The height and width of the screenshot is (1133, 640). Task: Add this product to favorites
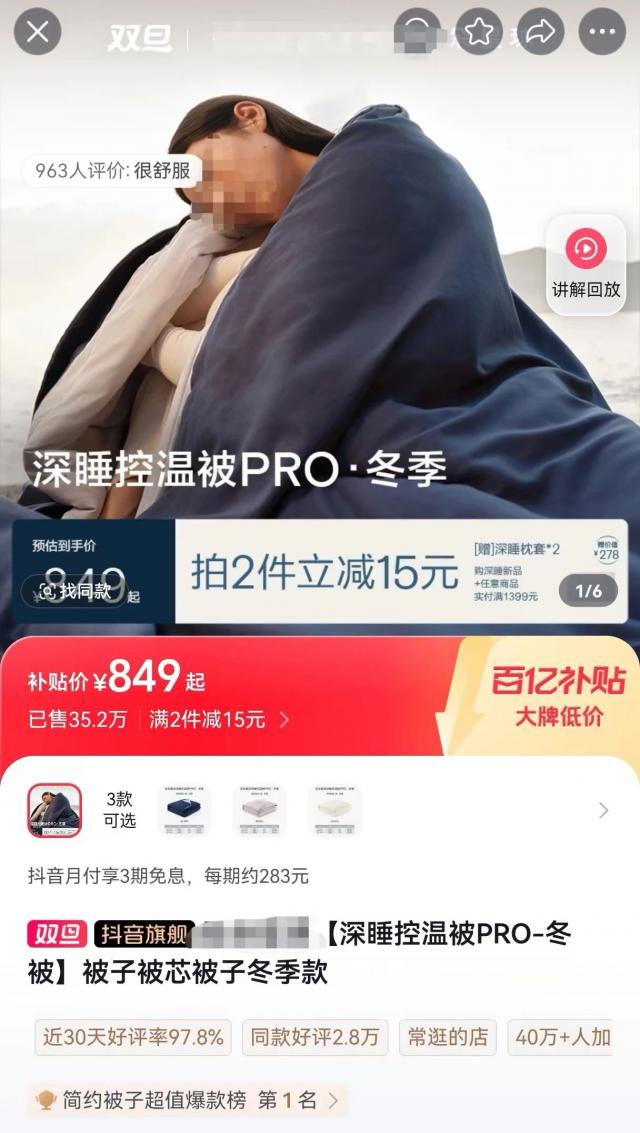pos(479,32)
